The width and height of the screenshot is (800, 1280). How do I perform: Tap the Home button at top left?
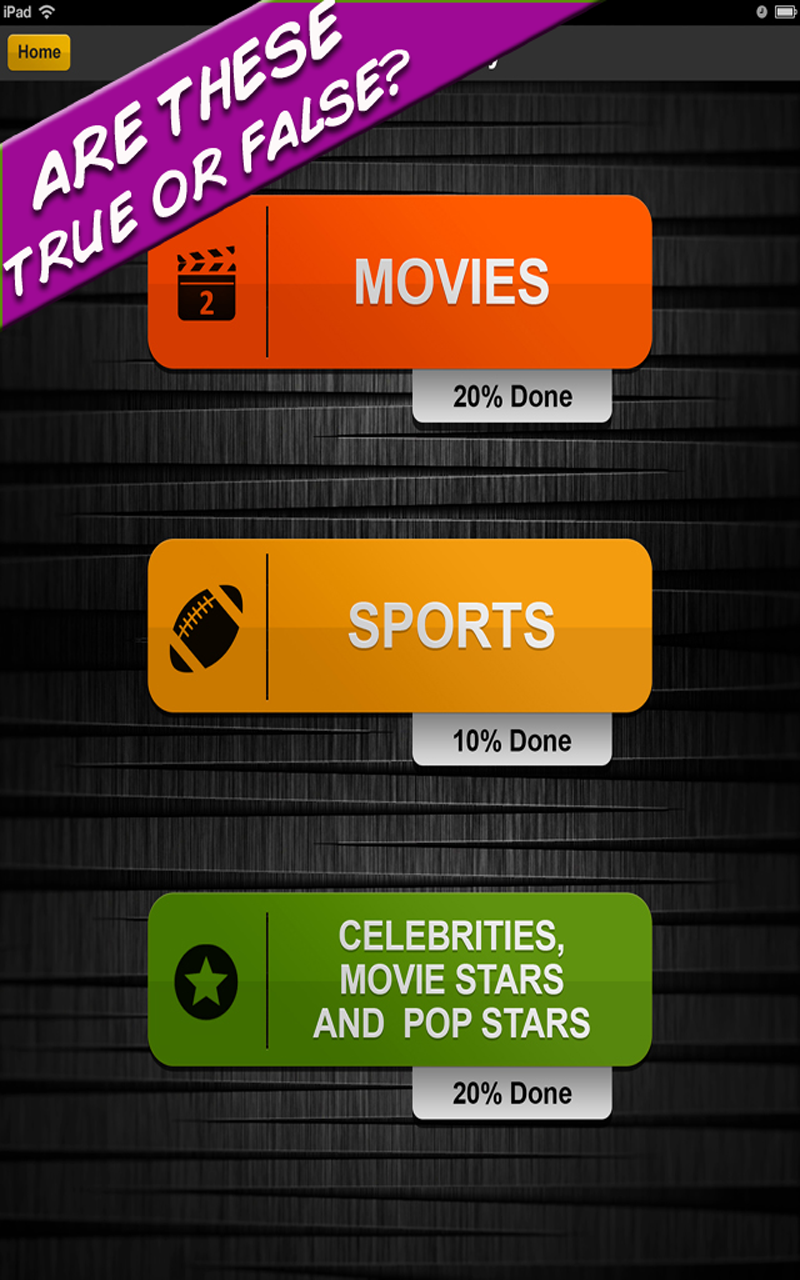pyautogui.click(x=38, y=52)
